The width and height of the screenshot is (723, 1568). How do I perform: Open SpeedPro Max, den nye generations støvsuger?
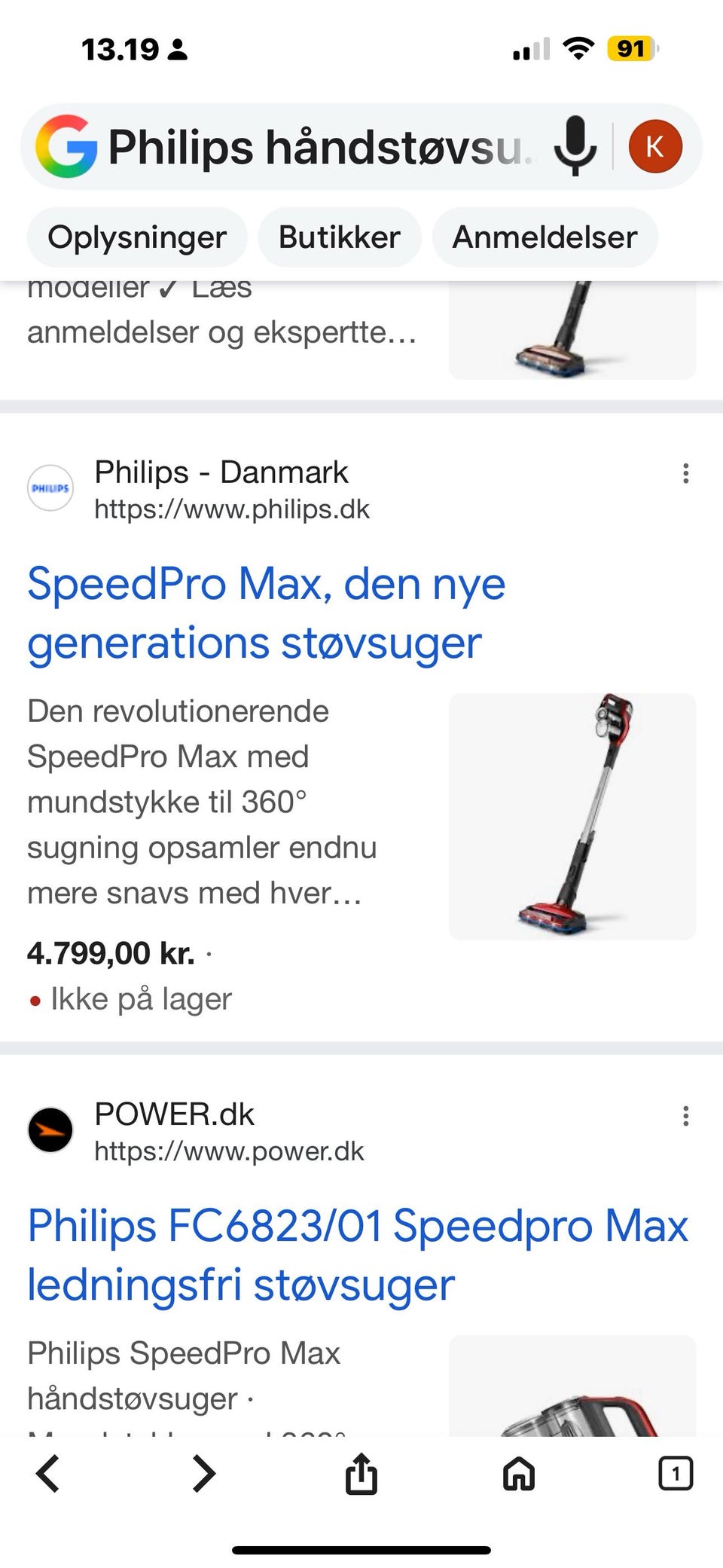point(266,613)
